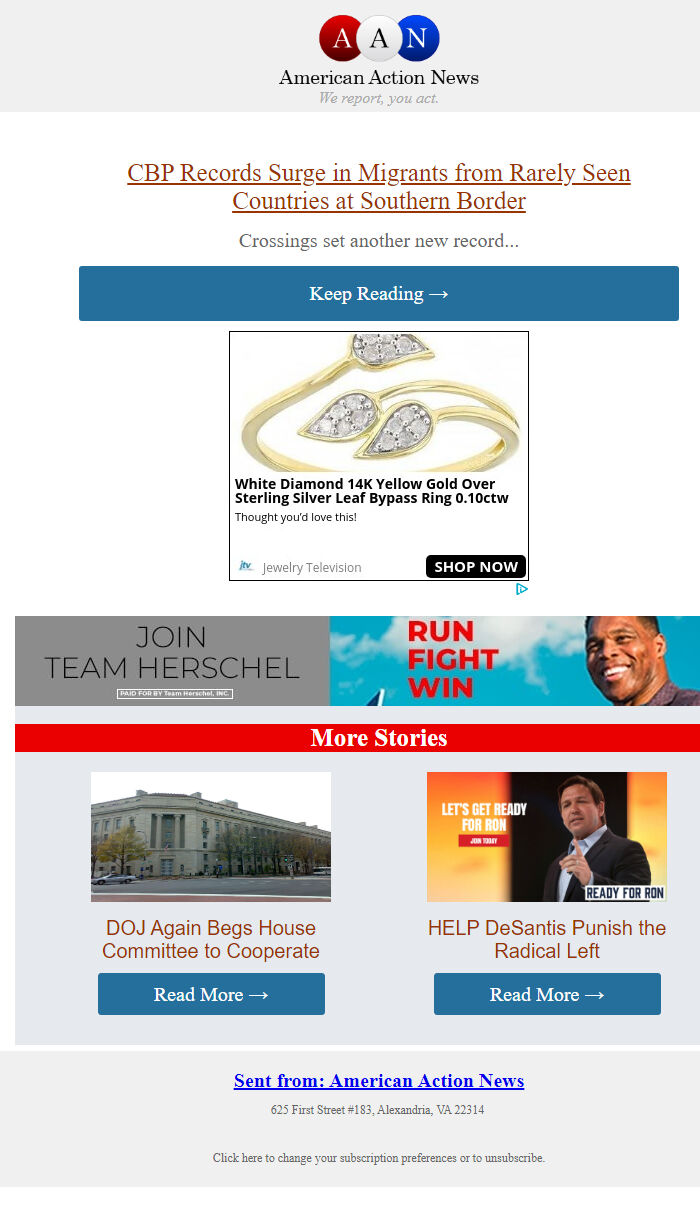Open the CBP Records Surge headline link
The width and height of the screenshot is (700, 1211).
[x=379, y=187]
